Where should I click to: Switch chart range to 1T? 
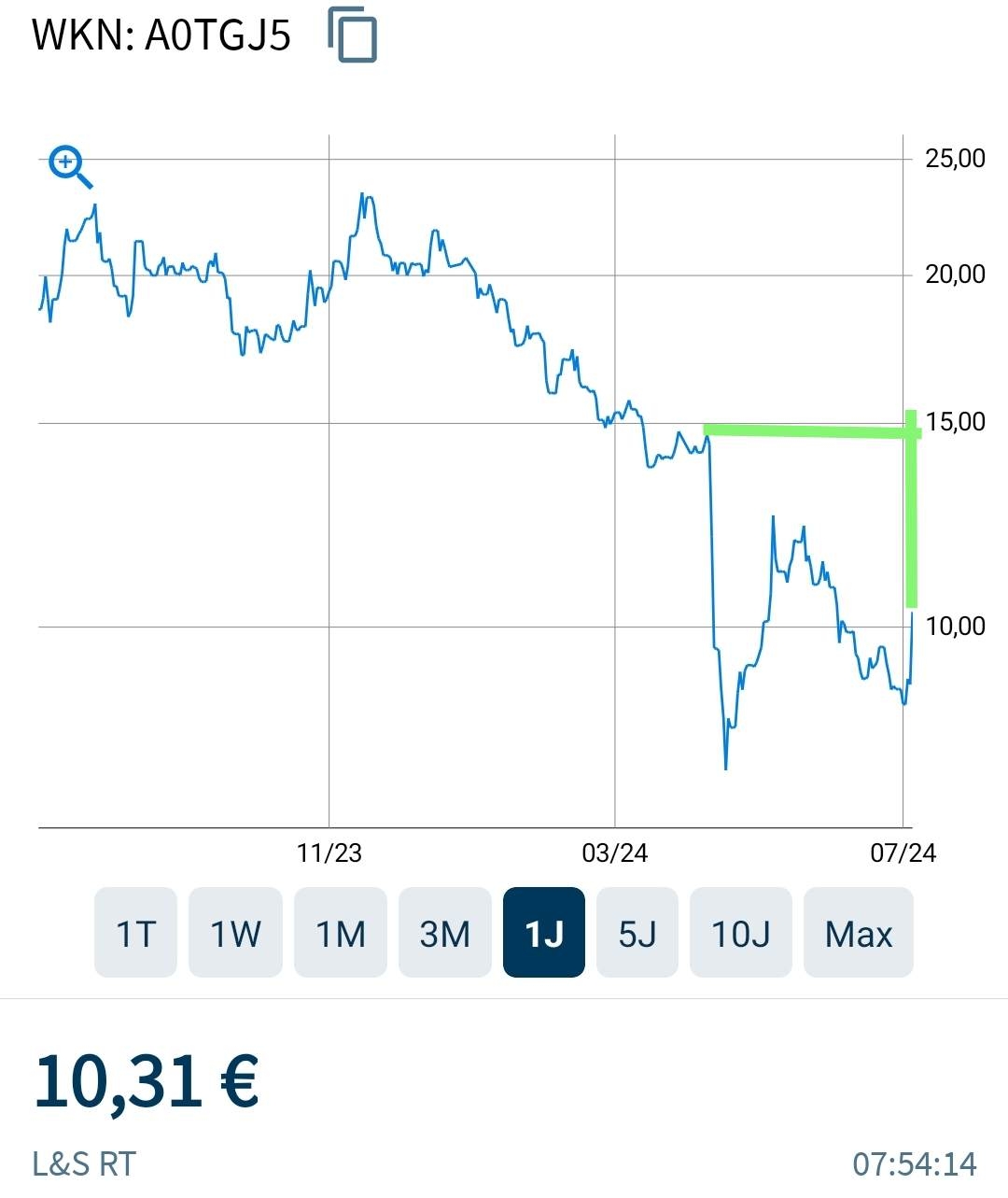pyautogui.click(x=135, y=933)
